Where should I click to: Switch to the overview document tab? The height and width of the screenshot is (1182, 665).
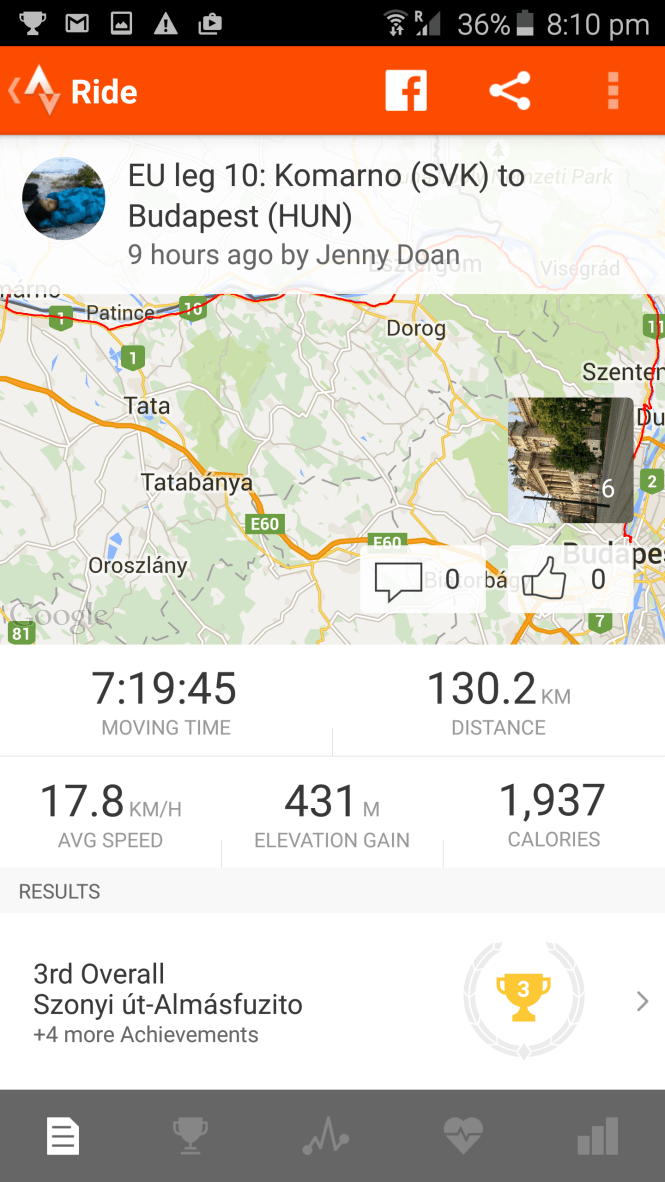64,1136
